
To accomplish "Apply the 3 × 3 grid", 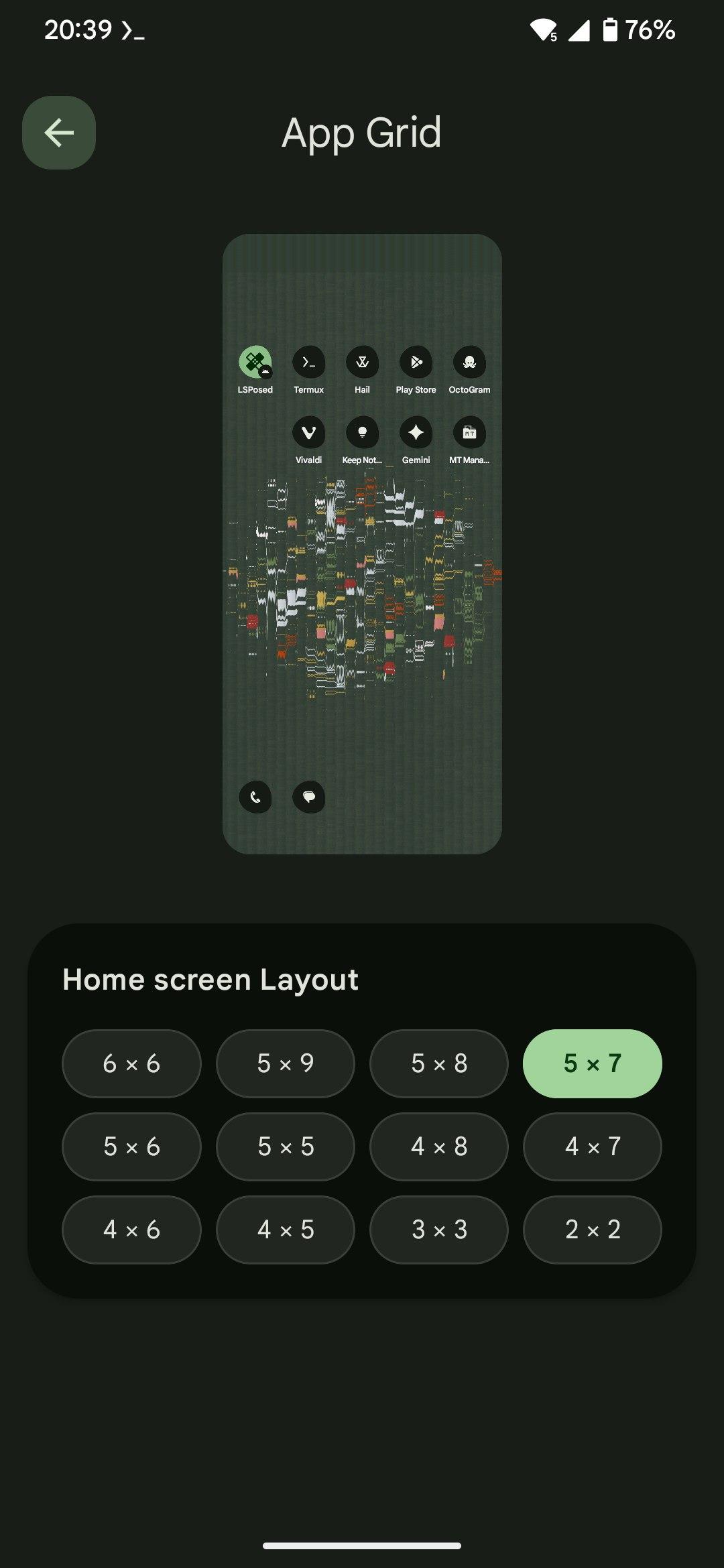I will [x=439, y=1230].
